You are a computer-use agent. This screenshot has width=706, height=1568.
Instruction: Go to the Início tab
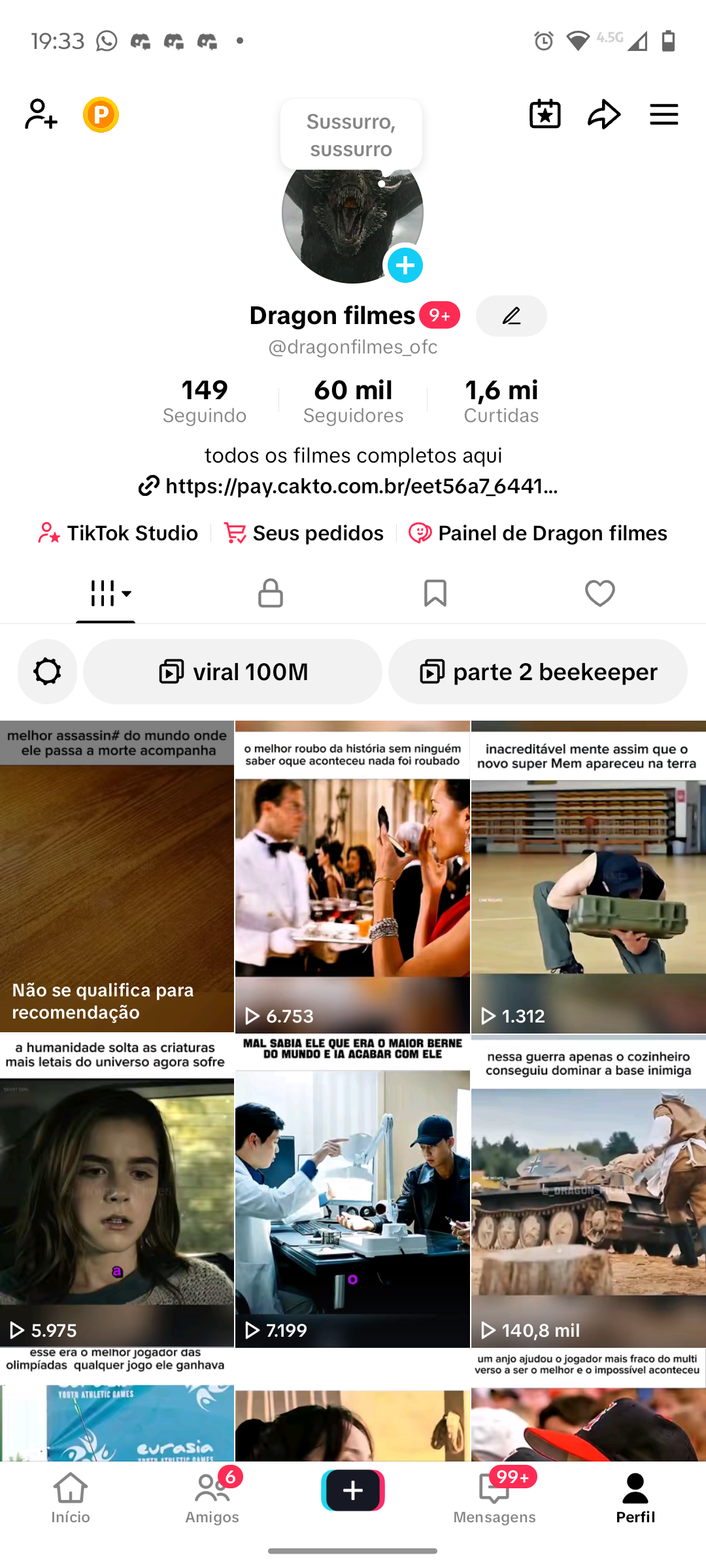pos(71,1497)
